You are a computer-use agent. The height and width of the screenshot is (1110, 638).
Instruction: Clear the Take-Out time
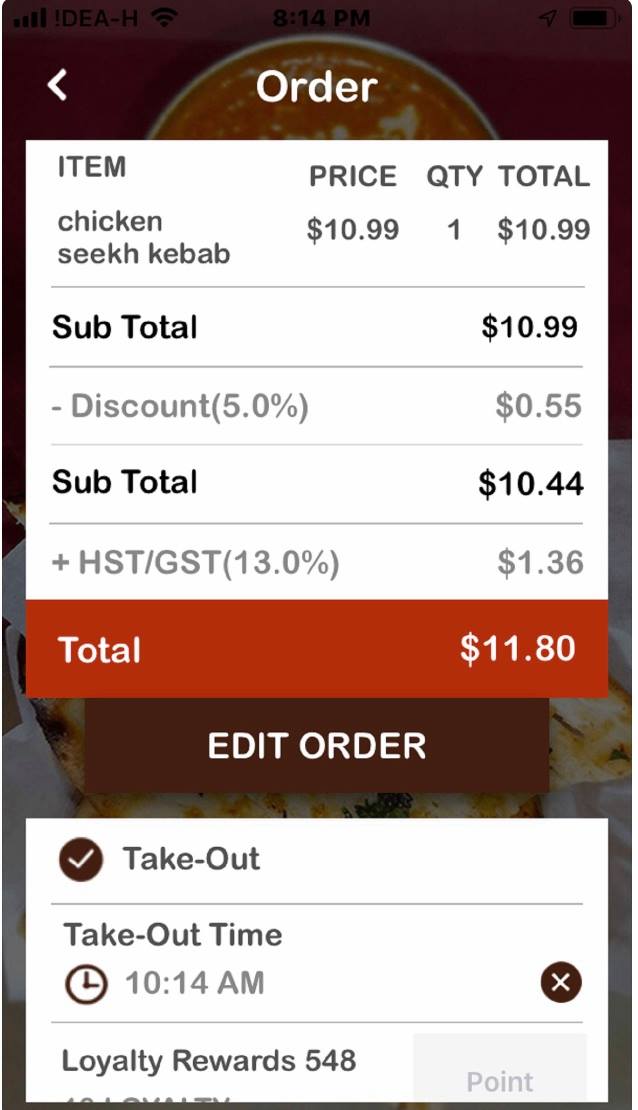pyautogui.click(x=561, y=983)
